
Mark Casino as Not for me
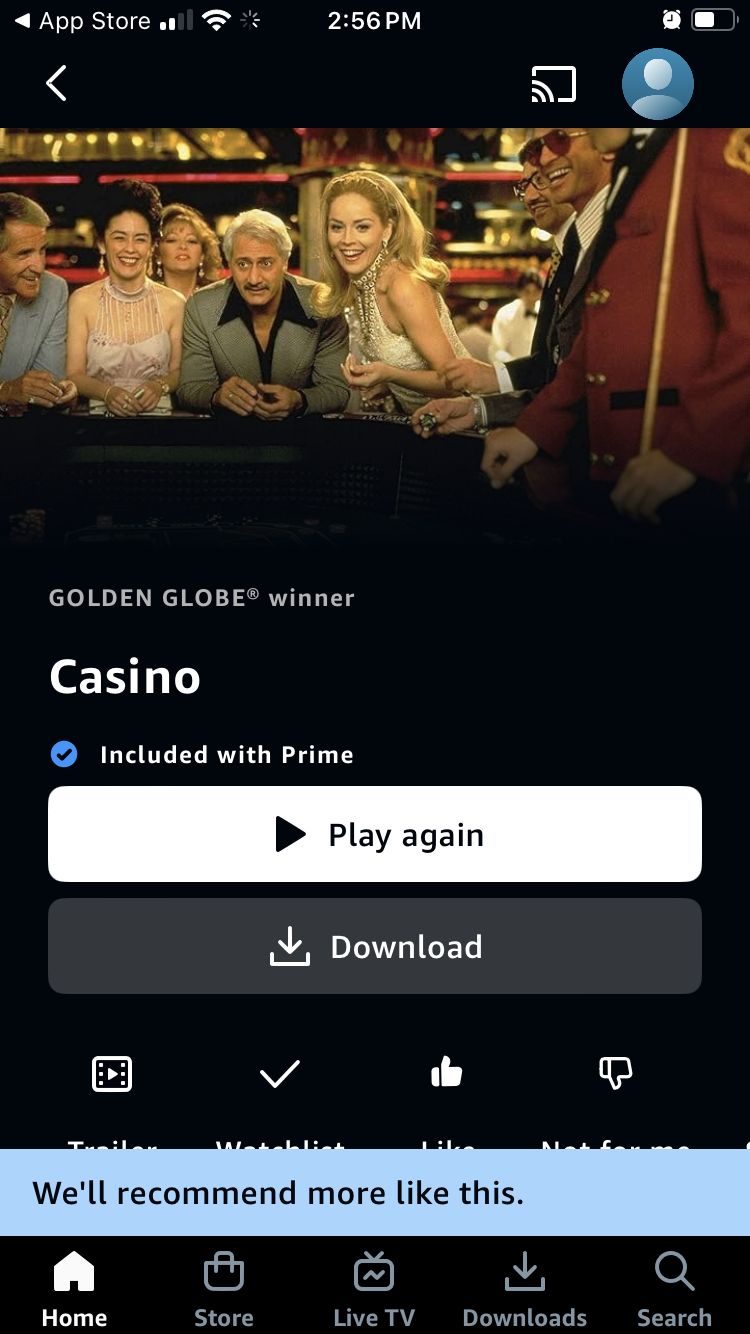coord(615,1074)
